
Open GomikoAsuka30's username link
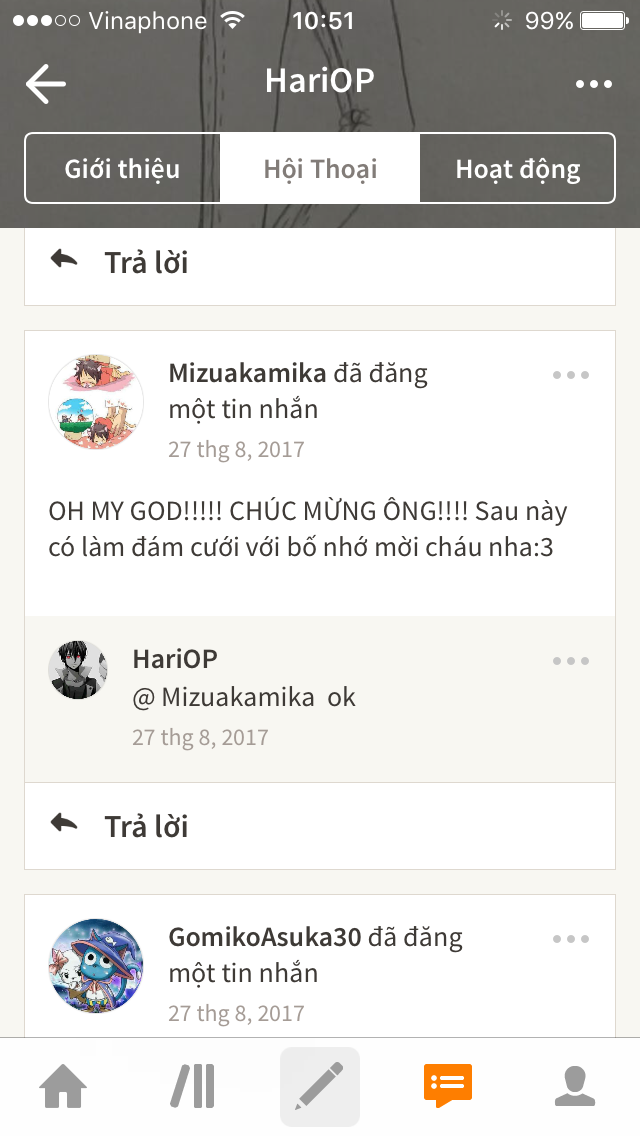coord(265,937)
